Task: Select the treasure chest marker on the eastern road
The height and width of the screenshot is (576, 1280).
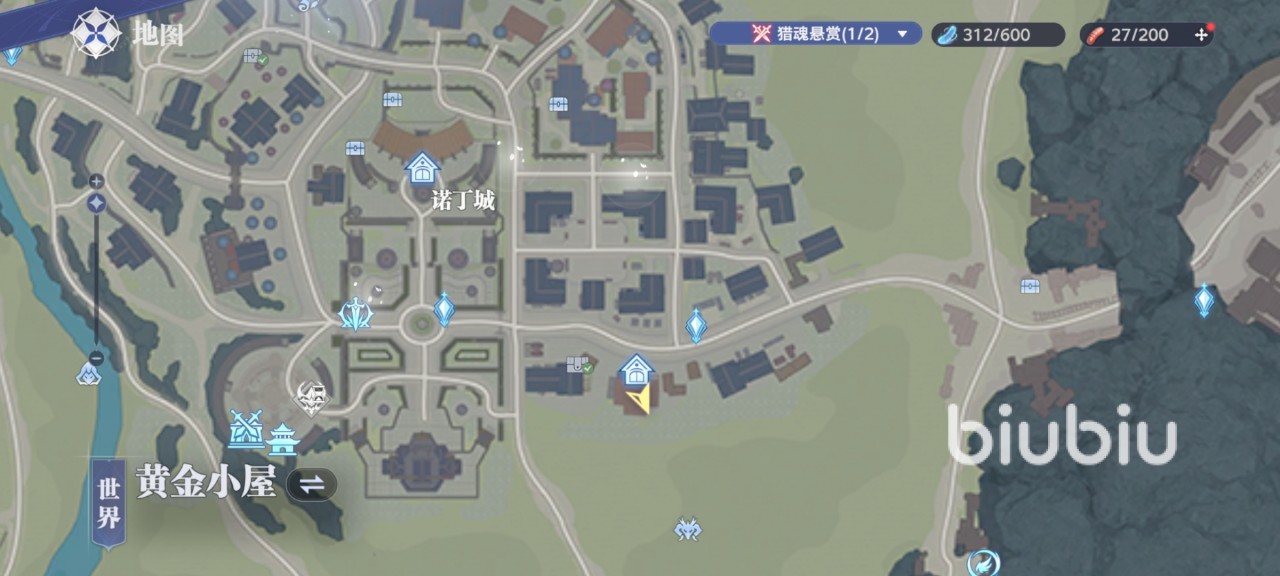Action: pyautogui.click(x=1030, y=286)
